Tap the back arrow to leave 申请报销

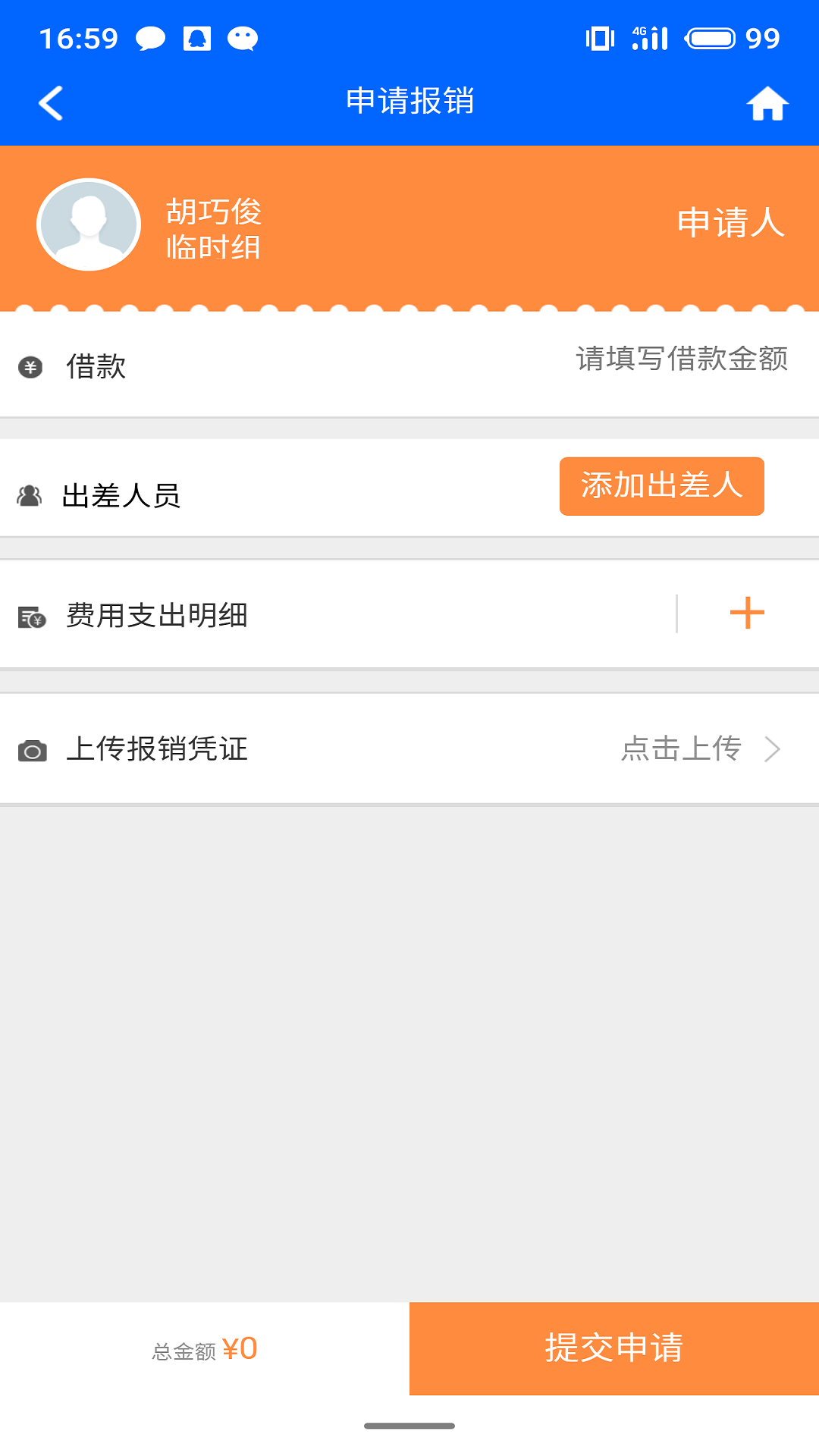tap(50, 102)
